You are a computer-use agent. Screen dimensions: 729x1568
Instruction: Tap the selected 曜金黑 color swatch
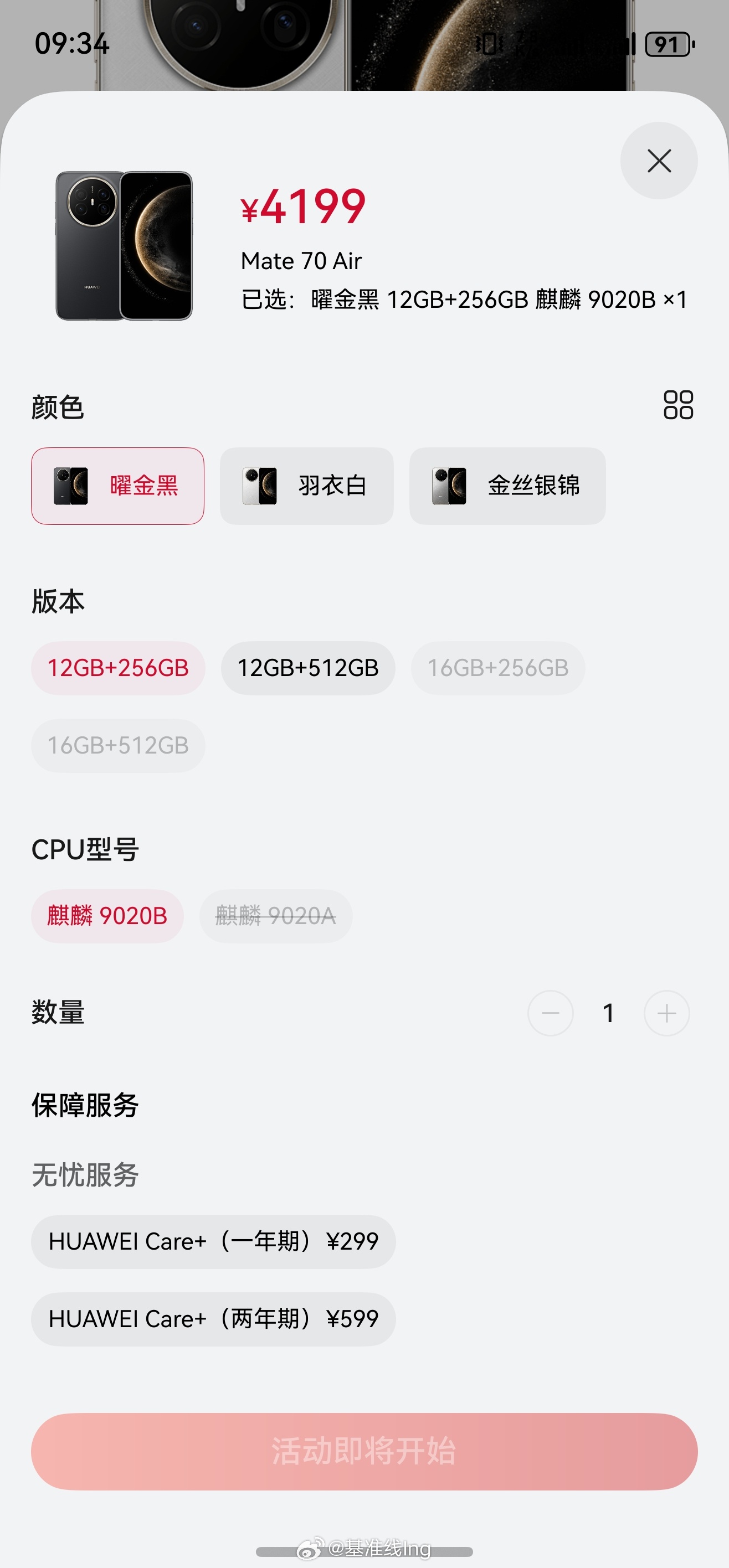click(117, 485)
